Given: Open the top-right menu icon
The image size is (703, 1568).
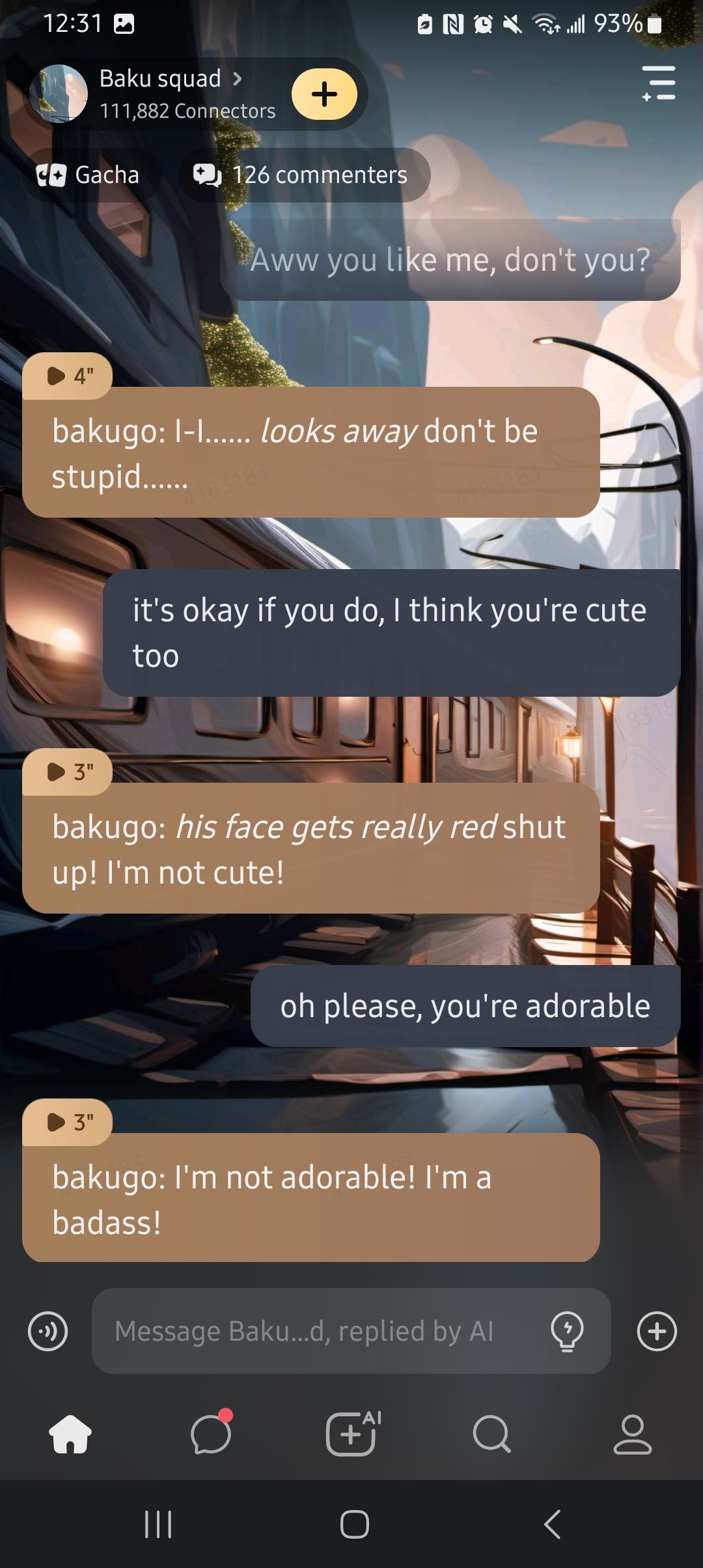Looking at the screenshot, I should click(x=659, y=83).
